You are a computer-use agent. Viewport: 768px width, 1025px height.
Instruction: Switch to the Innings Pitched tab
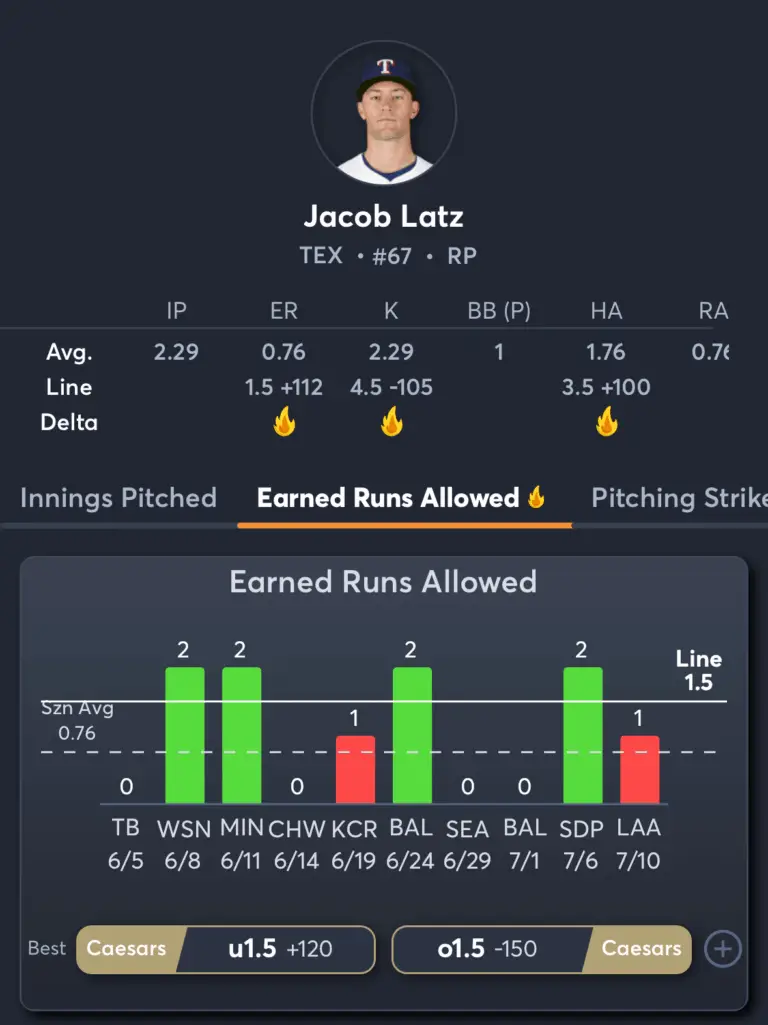coord(118,498)
